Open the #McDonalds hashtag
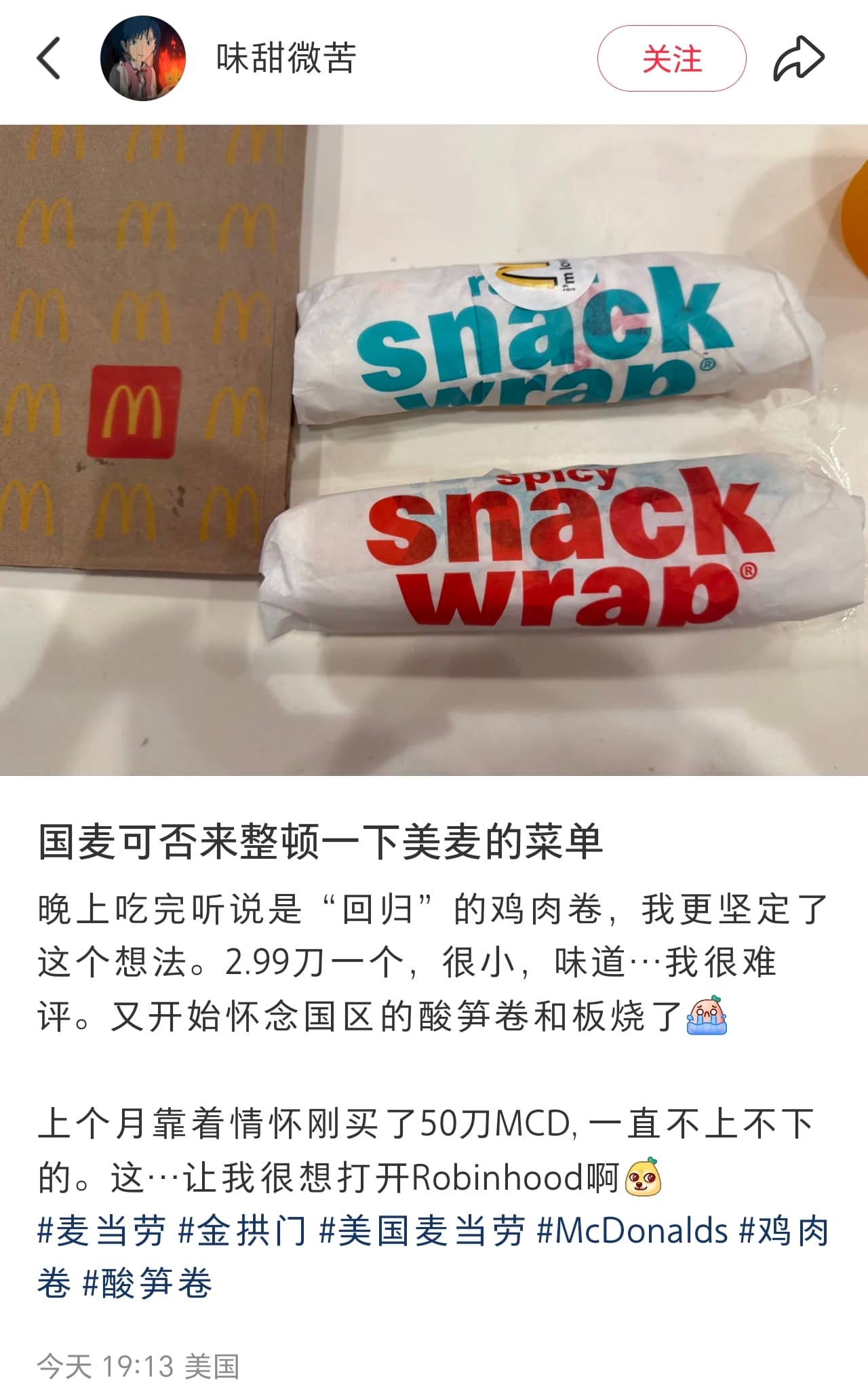868x1398 pixels. tap(632, 1230)
